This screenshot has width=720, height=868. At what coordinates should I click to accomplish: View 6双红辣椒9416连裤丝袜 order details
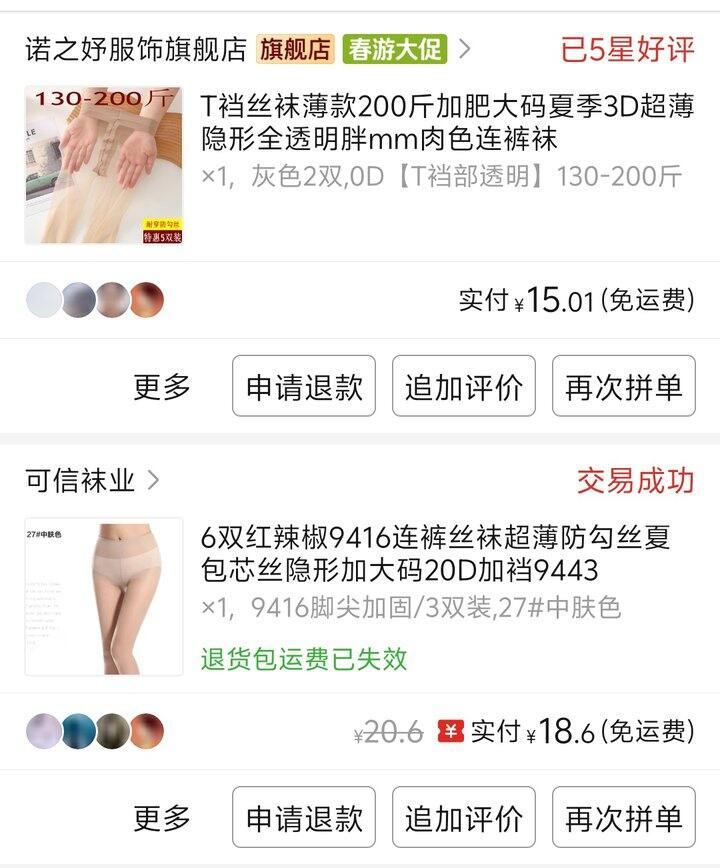435,554
